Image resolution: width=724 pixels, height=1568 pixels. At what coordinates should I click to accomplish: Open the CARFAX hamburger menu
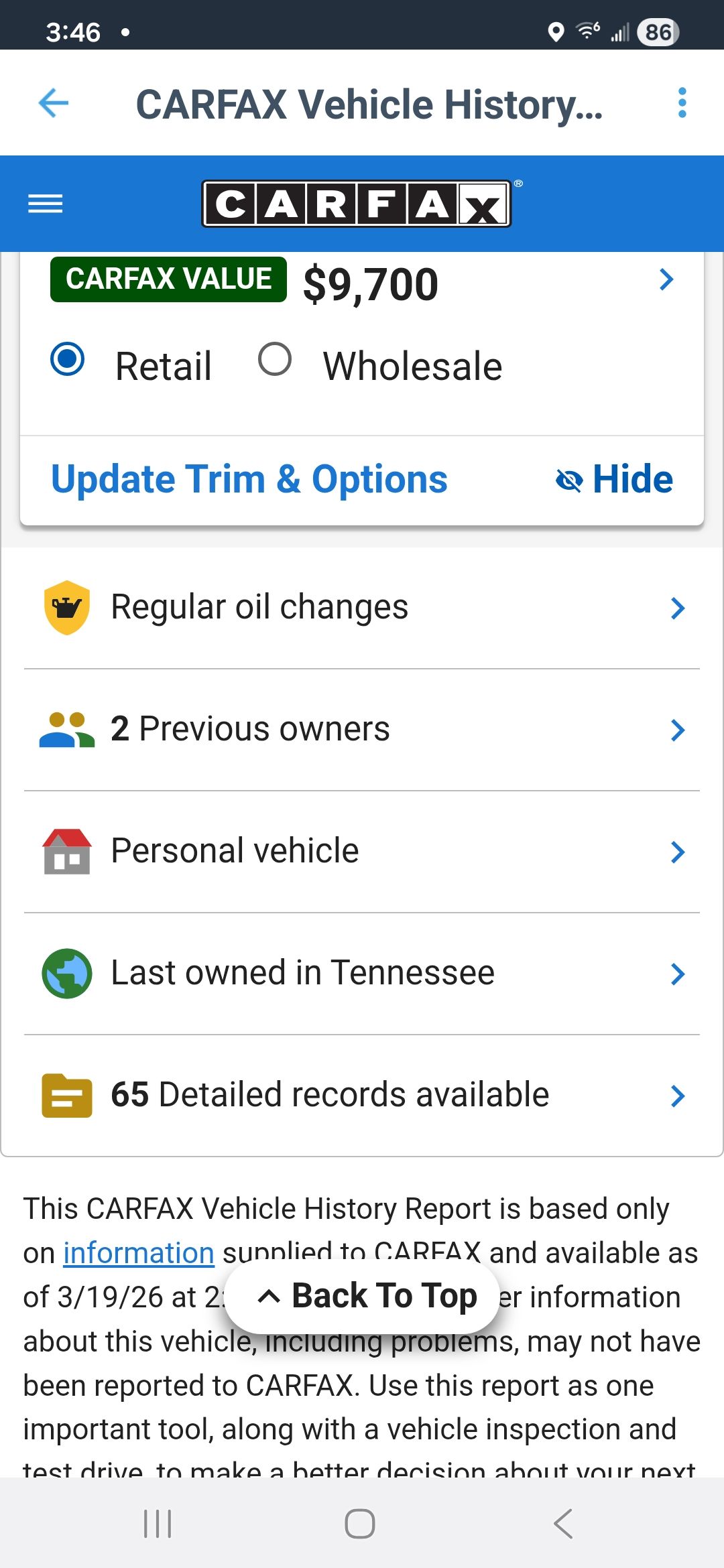tap(46, 204)
